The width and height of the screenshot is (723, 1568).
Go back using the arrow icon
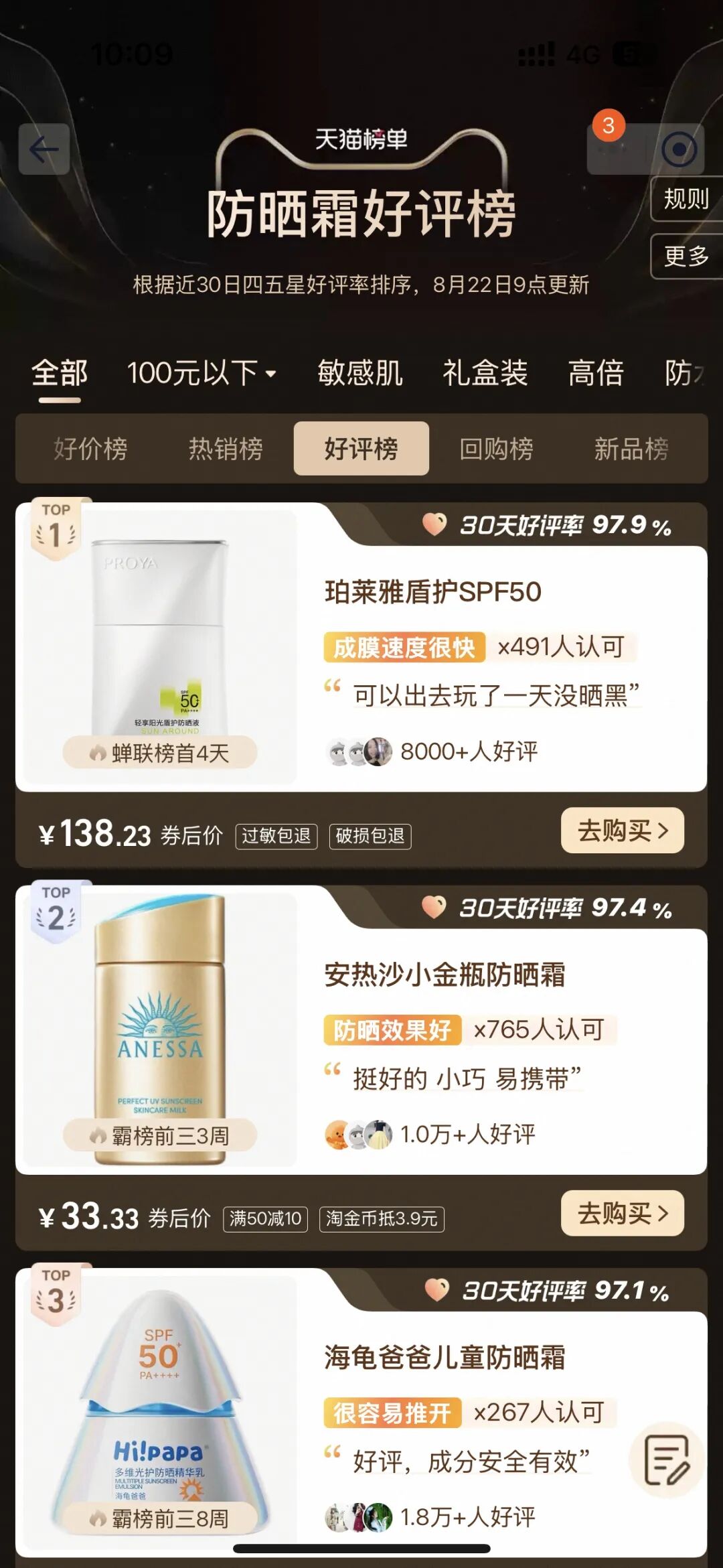click(44, 149)
